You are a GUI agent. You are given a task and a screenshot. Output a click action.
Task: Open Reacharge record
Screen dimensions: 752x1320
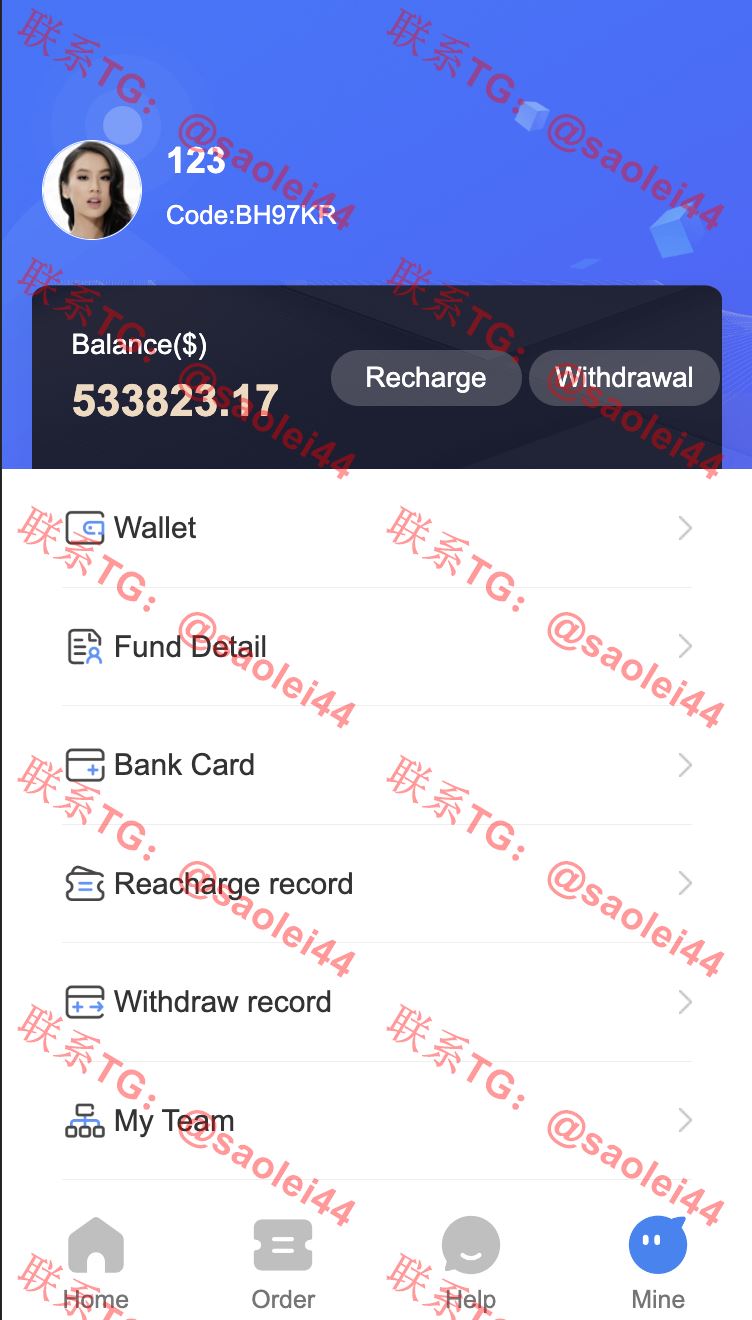[x=377, y=884]
